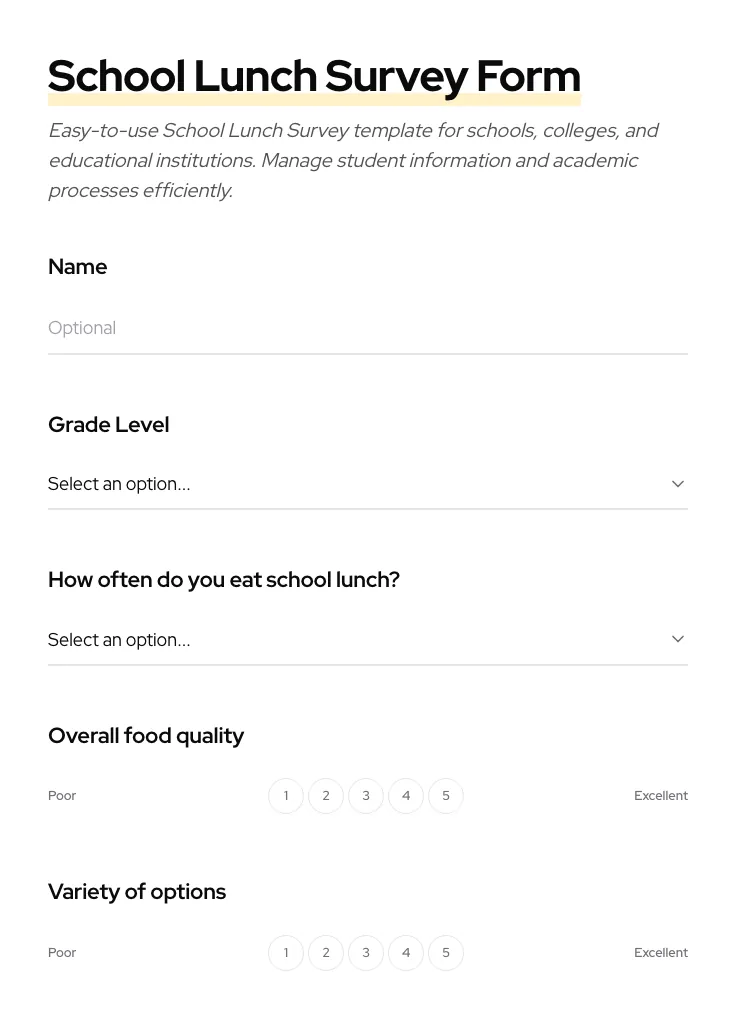The width and height of the screenshot is (736, 1024).
Task: Click the Name input field
Action: point(368,328)
